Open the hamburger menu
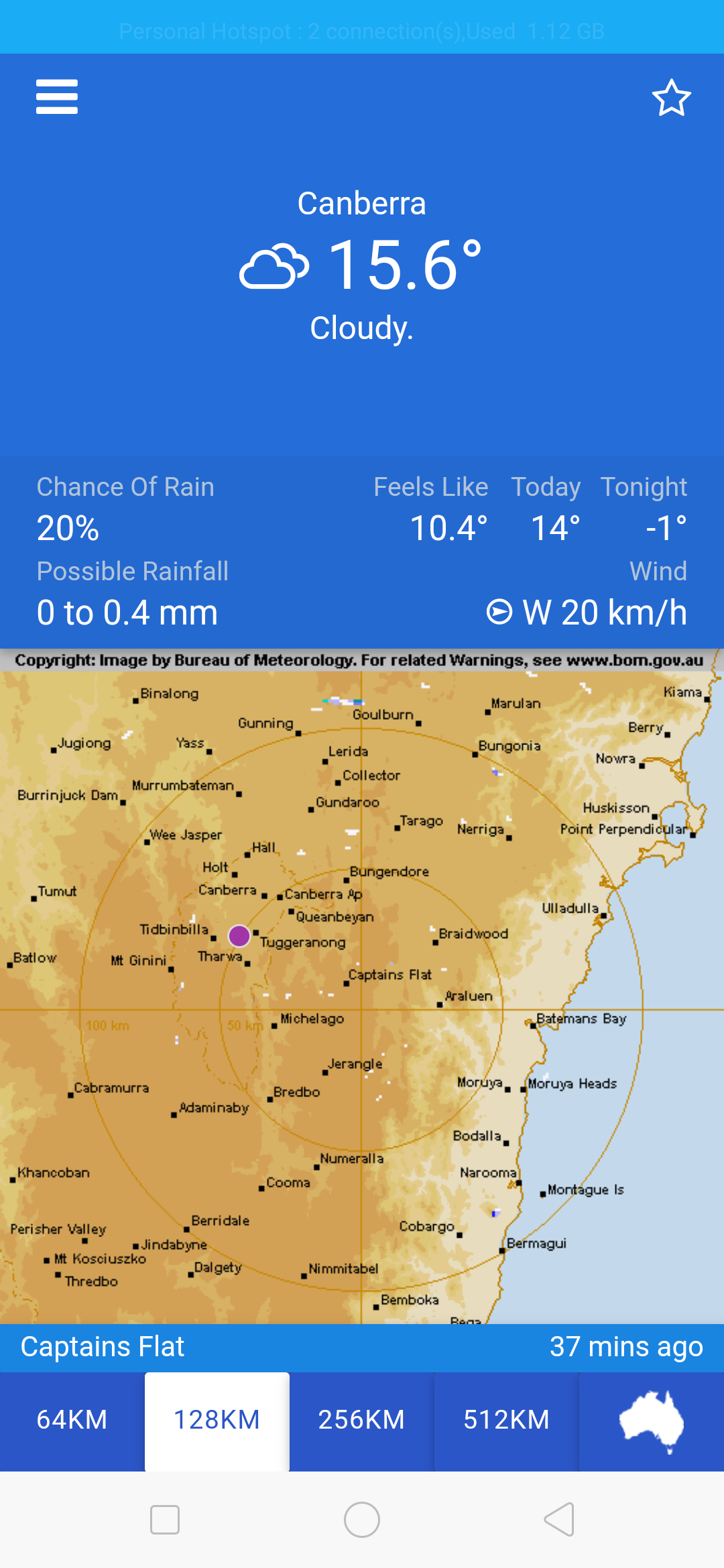 coord(57,97)
